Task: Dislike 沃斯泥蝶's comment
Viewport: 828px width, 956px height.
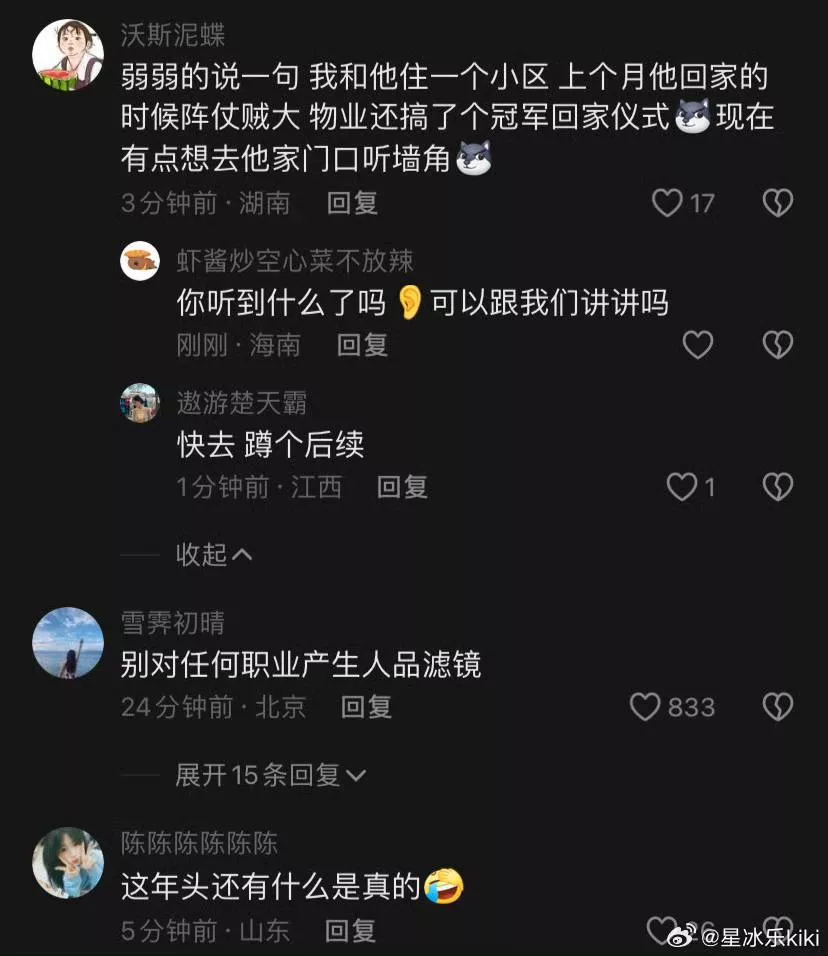Action: pos(777,203)
